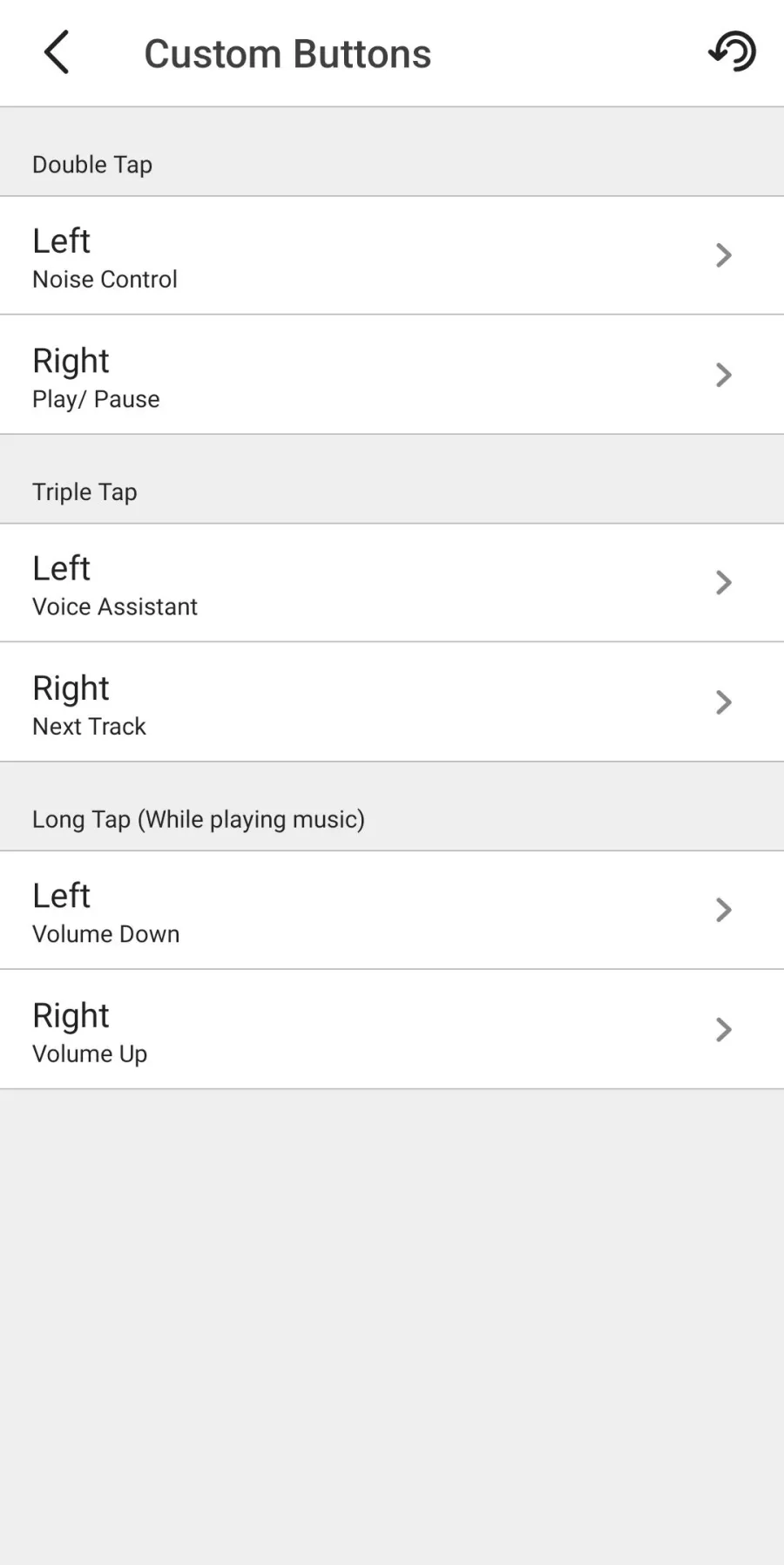Go back from Custom Buttons
784x1565 pixels.
(57, 52)
